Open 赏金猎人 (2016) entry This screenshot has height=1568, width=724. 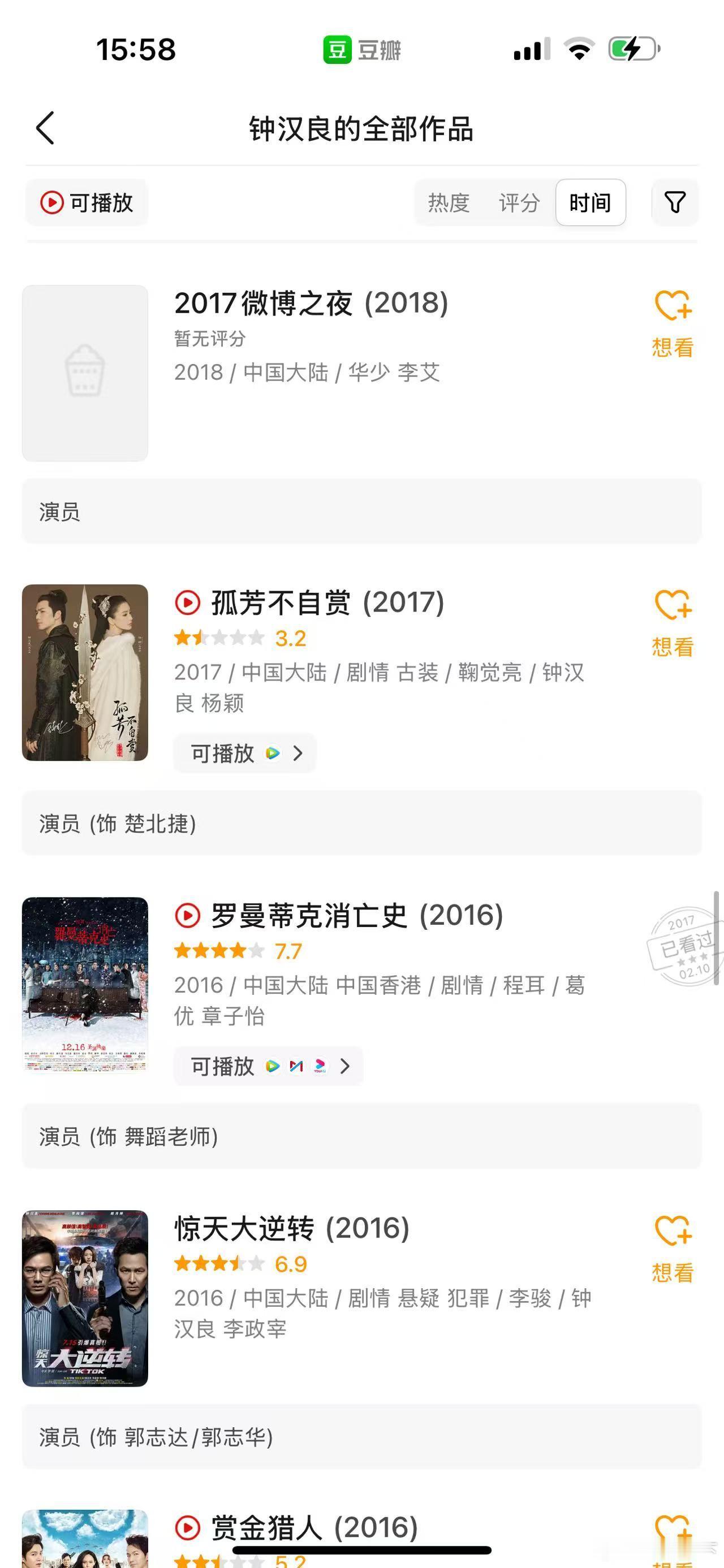313,1528
